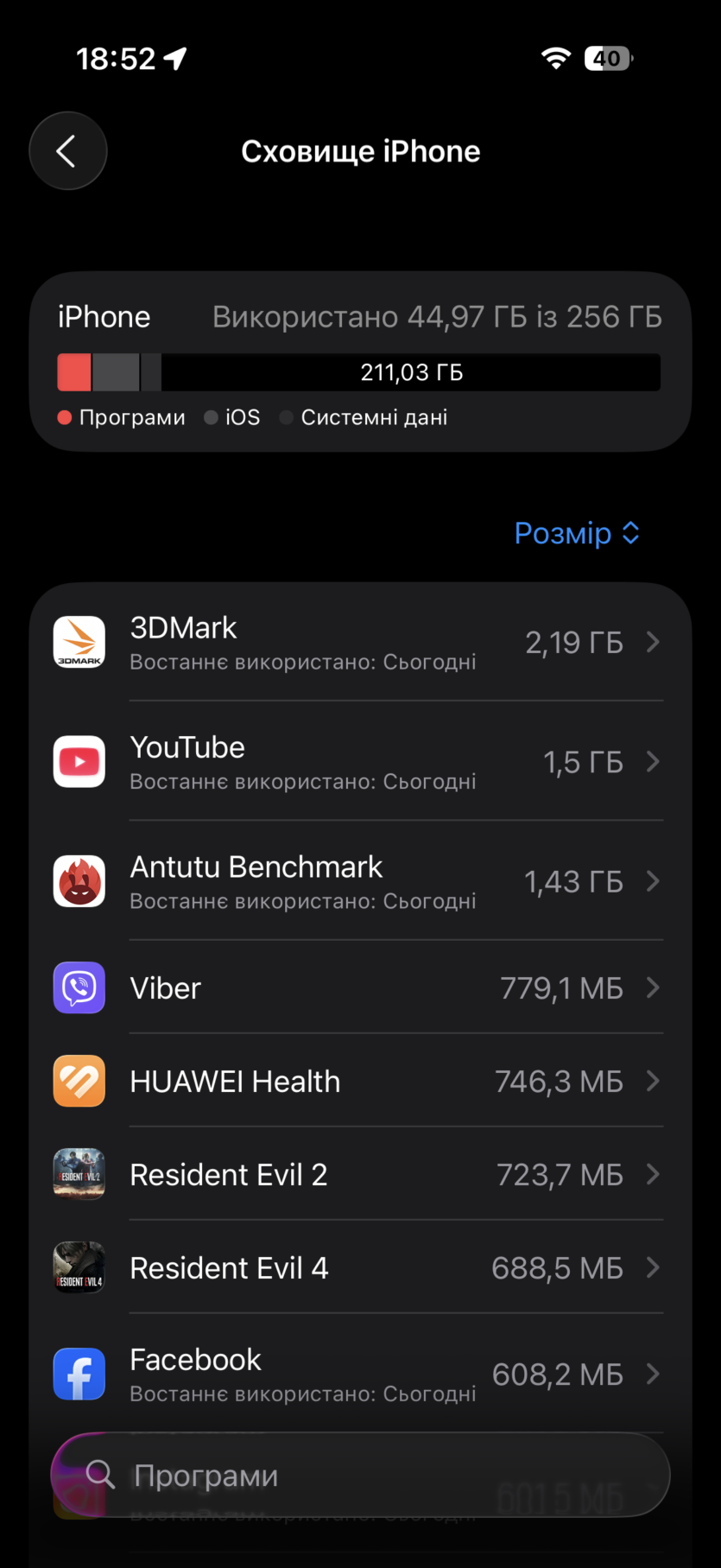Open Antutu Benchmark storage details

pos(358,881)
